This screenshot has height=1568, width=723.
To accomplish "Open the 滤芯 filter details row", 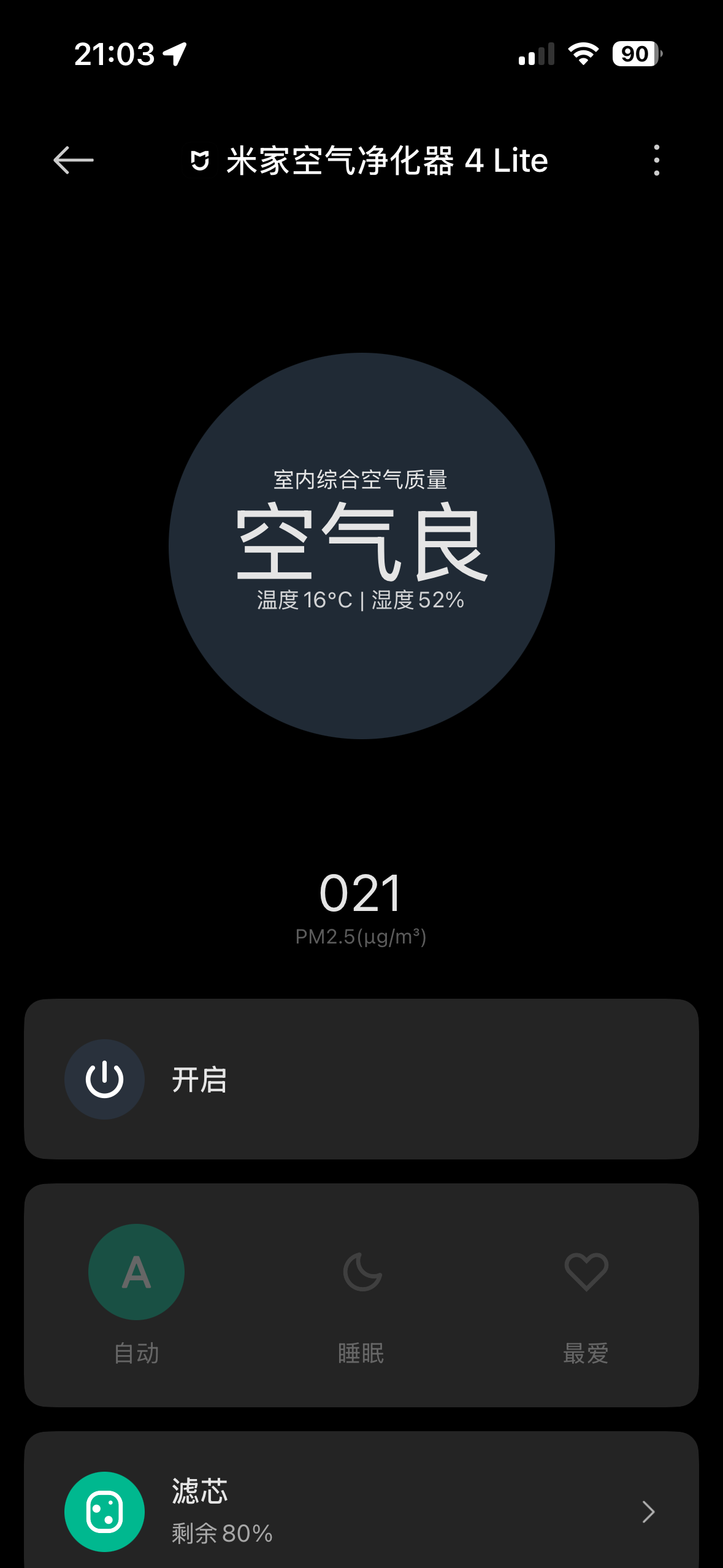I will click(361, 1511).
